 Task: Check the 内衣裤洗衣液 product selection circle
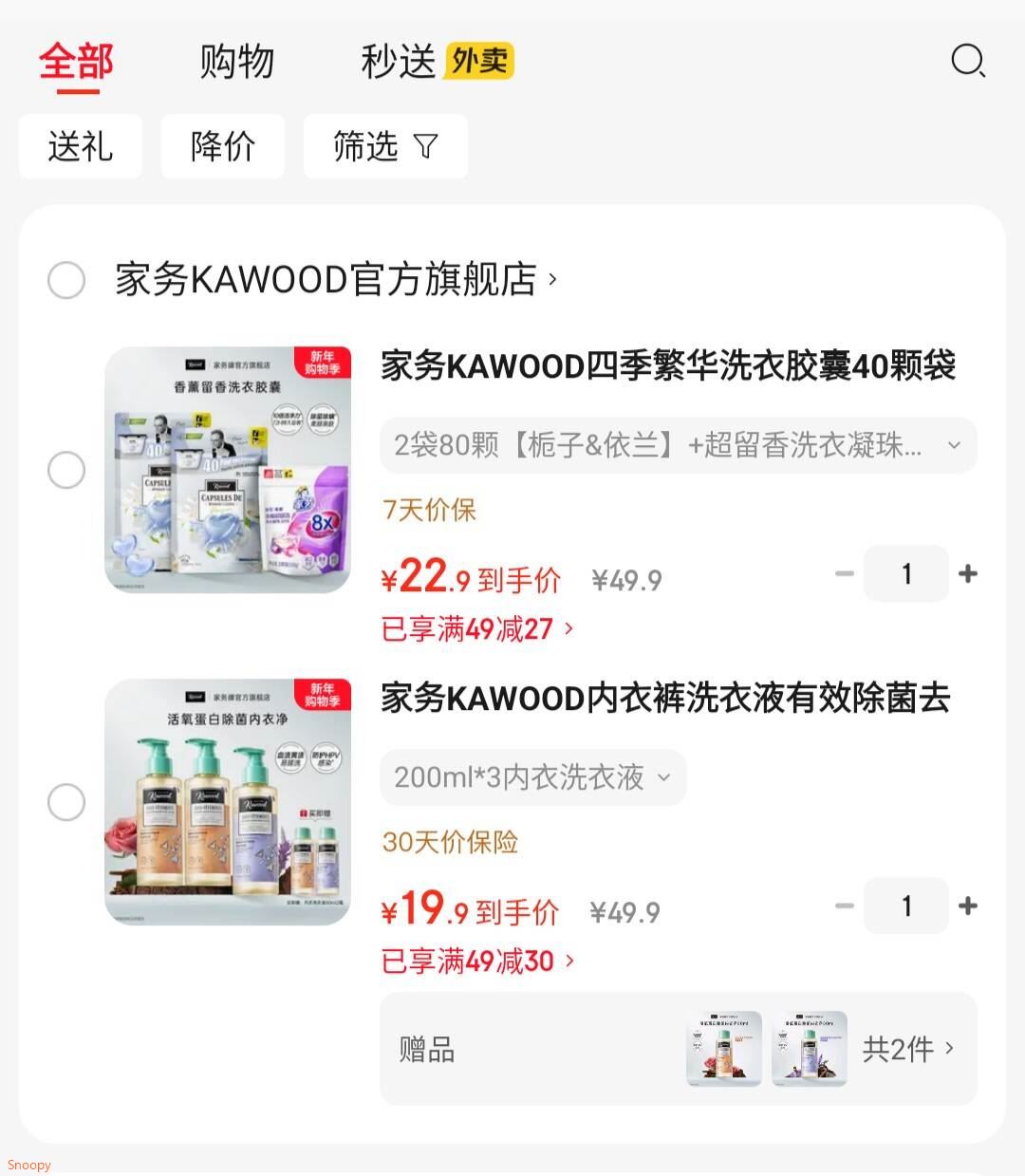(66, 801)
